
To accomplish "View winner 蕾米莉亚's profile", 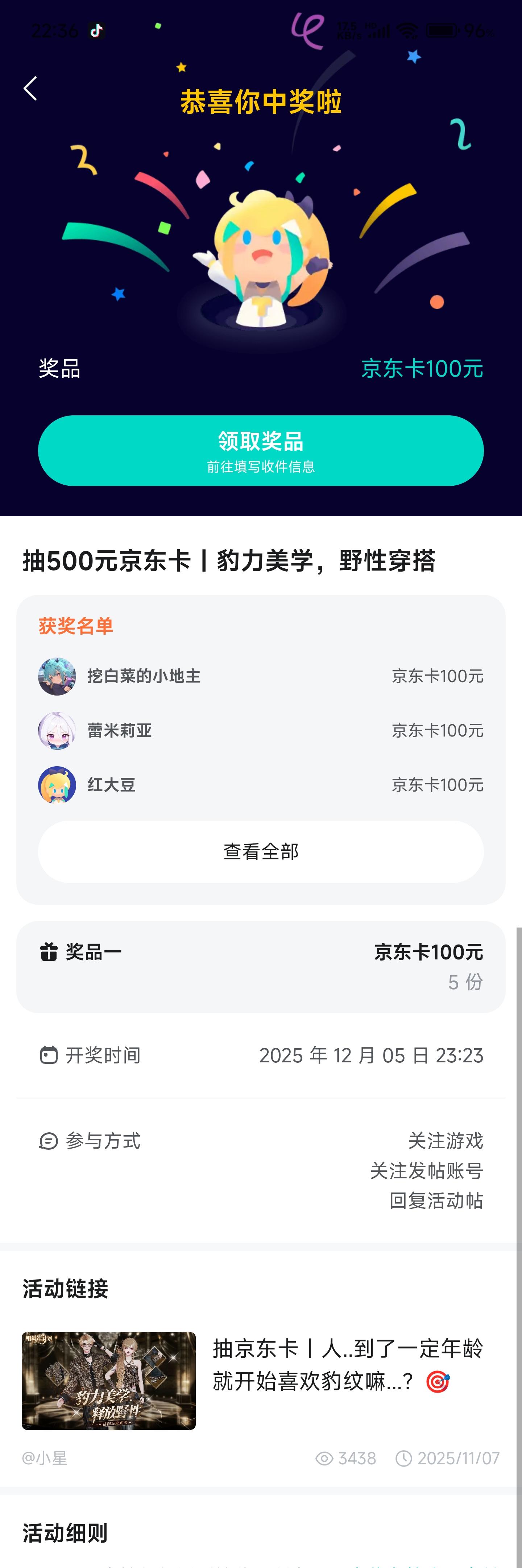I will click(x=57, y=730).
